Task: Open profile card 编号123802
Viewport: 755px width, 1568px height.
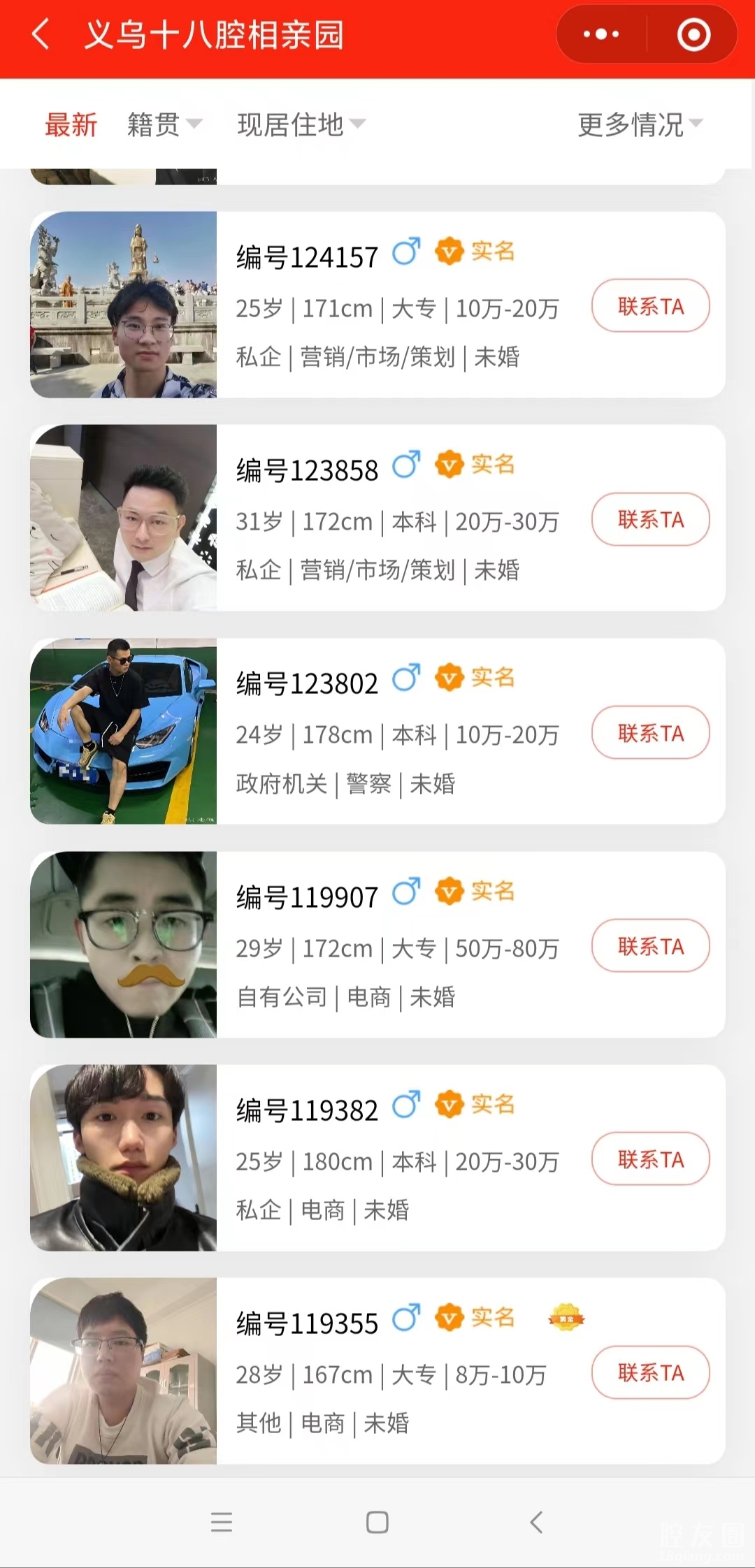Action: (398, 731)
